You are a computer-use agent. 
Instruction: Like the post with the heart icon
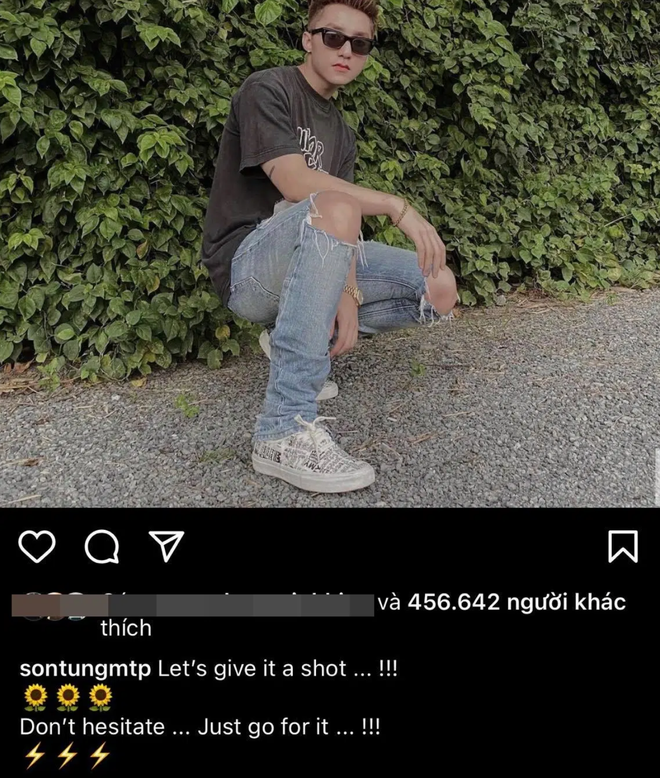pyautogui.click(x=37, y=546)
